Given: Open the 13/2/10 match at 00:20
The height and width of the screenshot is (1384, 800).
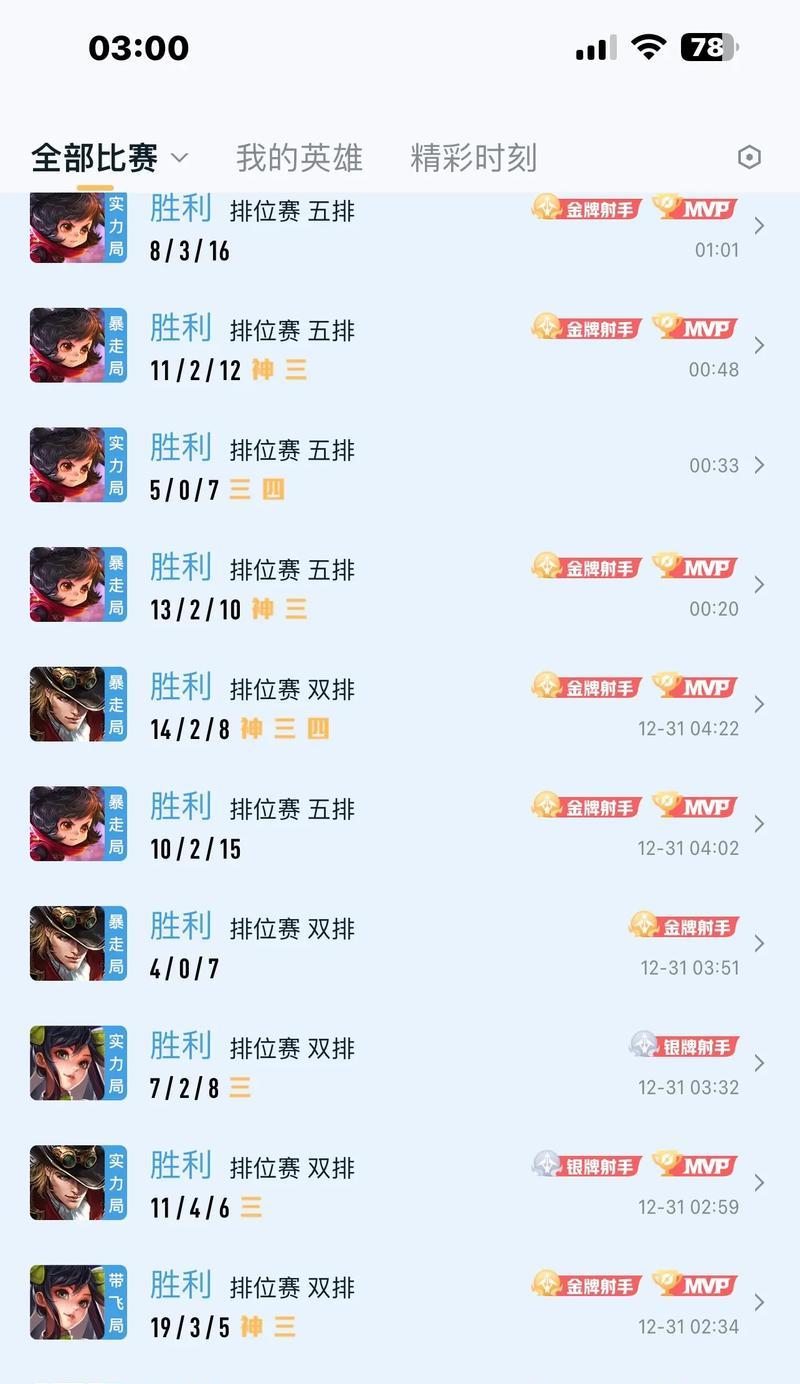Looking at the screenshot, I should [400, 585].
